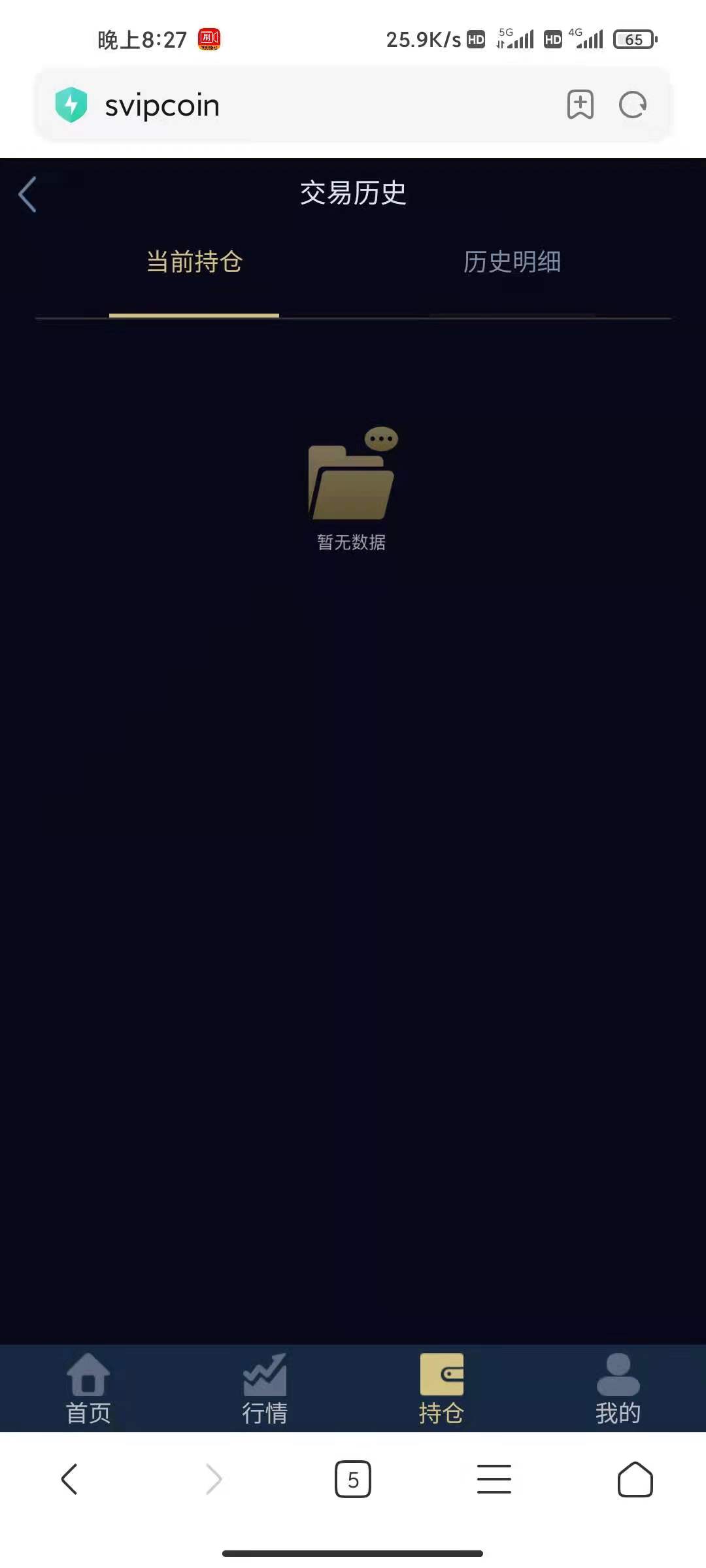Open the 持仓 bottom tab

point(441,1389)
